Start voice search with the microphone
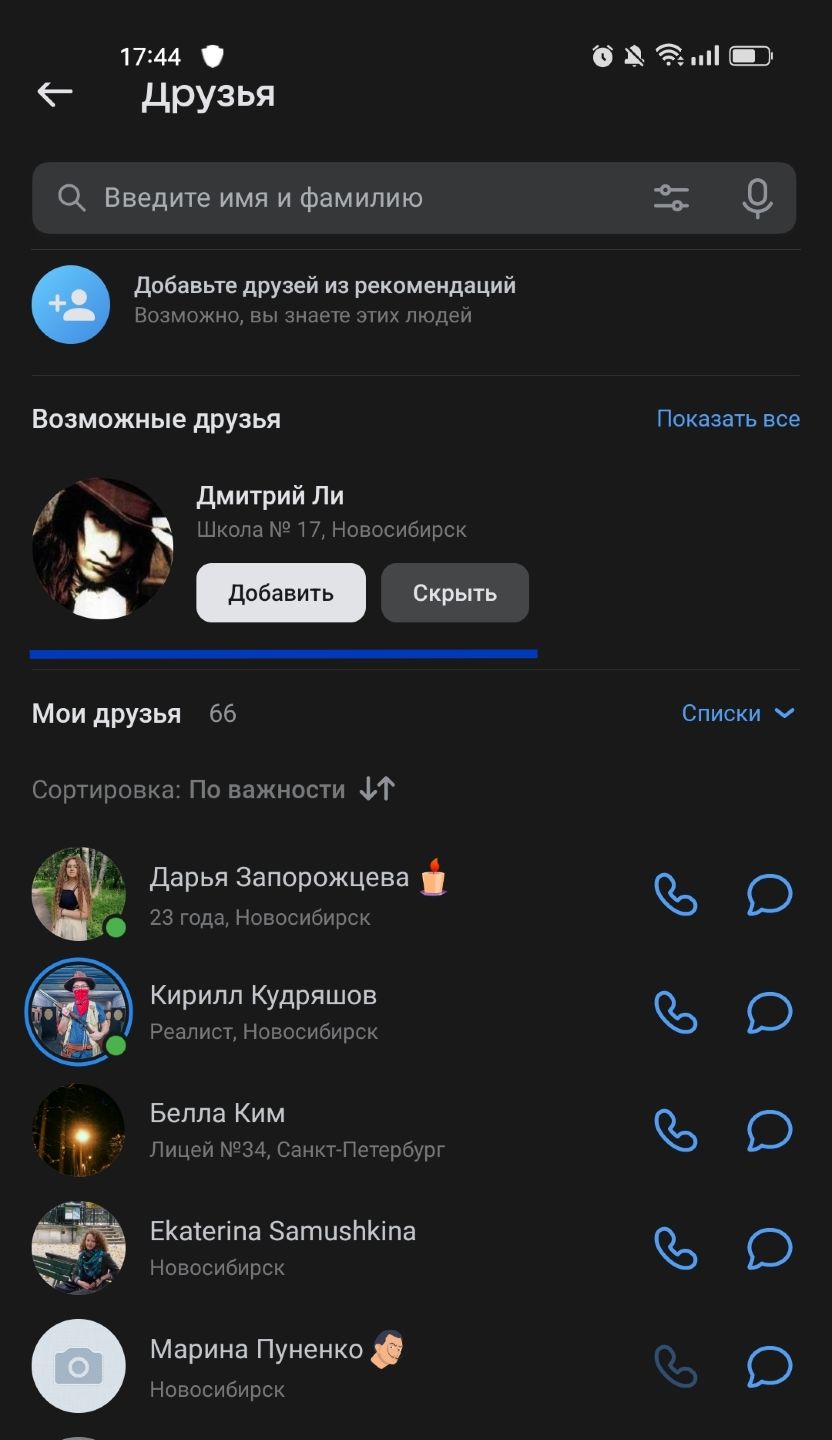The height and width of the screenshot is (1440, 832). (757, 198)
